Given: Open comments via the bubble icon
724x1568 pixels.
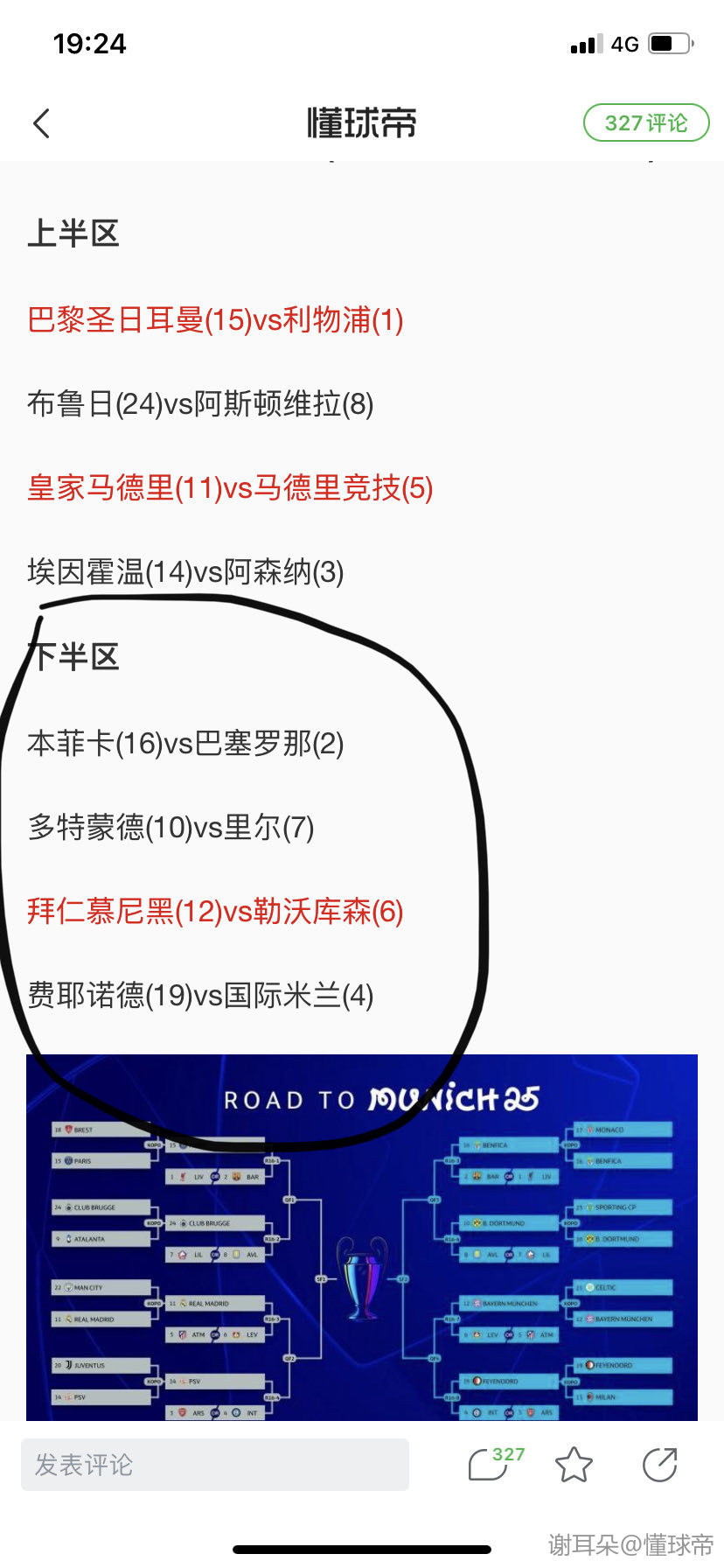Looking at the screenshot, I should click(x=490, y=1465).
